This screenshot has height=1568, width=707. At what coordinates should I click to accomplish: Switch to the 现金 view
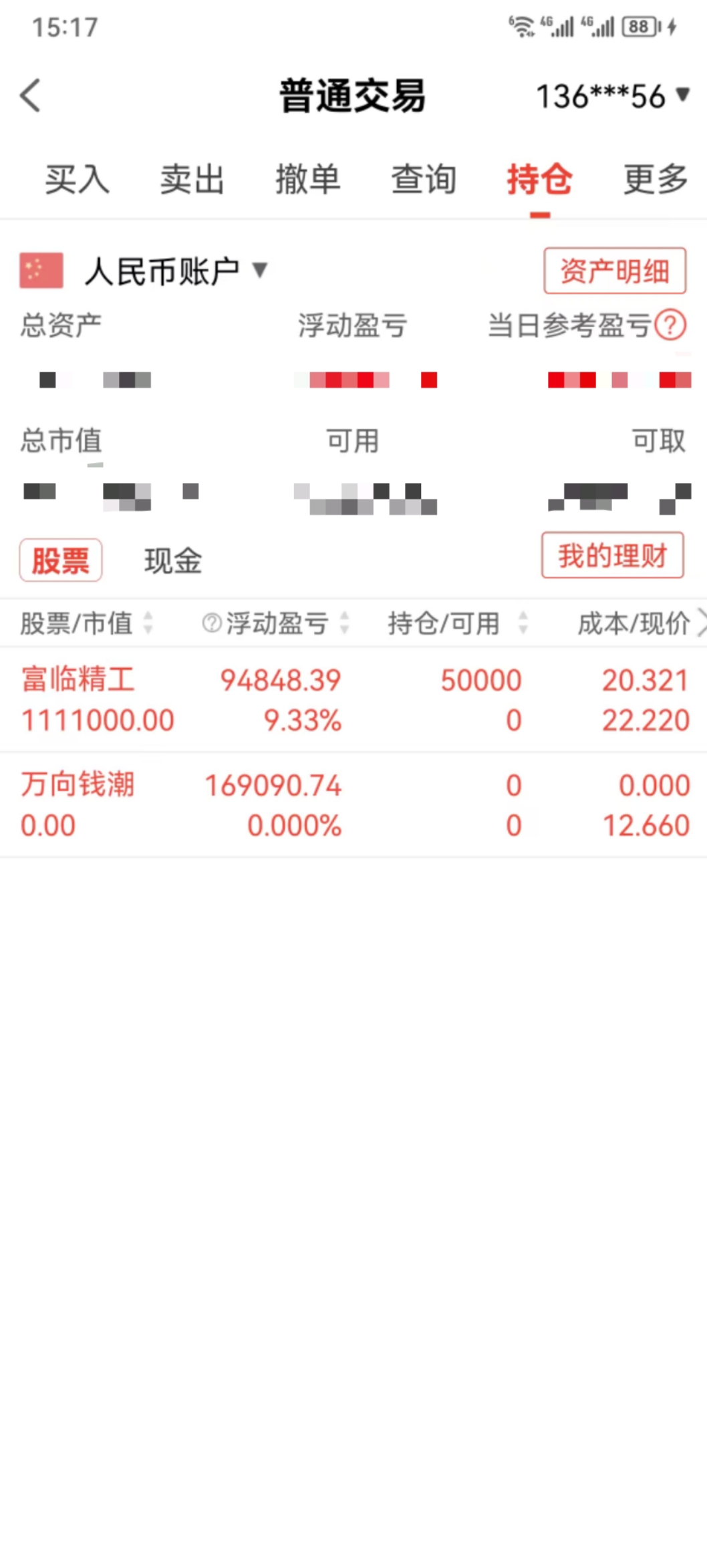[172, 561]
